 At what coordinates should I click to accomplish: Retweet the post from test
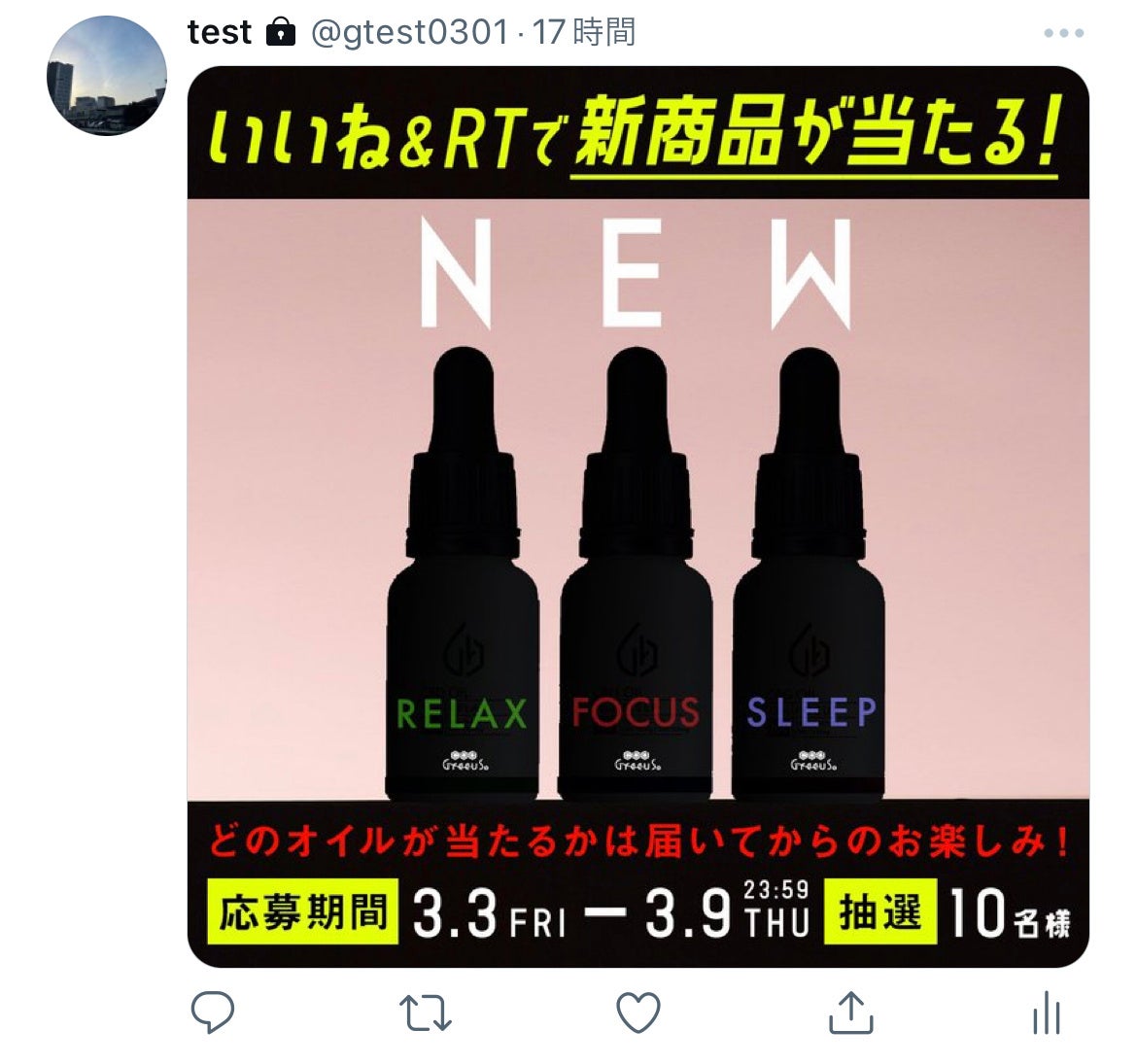426,1013
